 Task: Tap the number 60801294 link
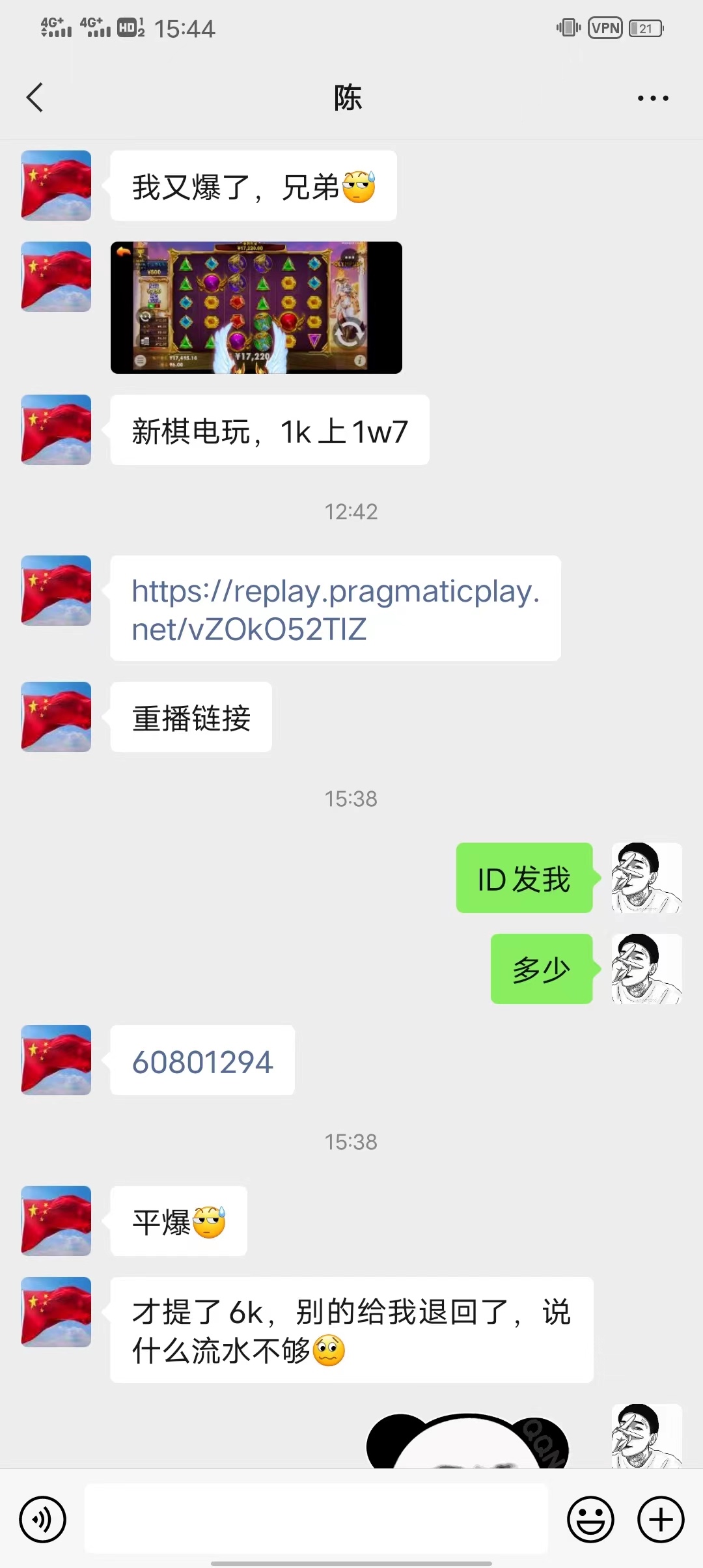pos(202,1062)
